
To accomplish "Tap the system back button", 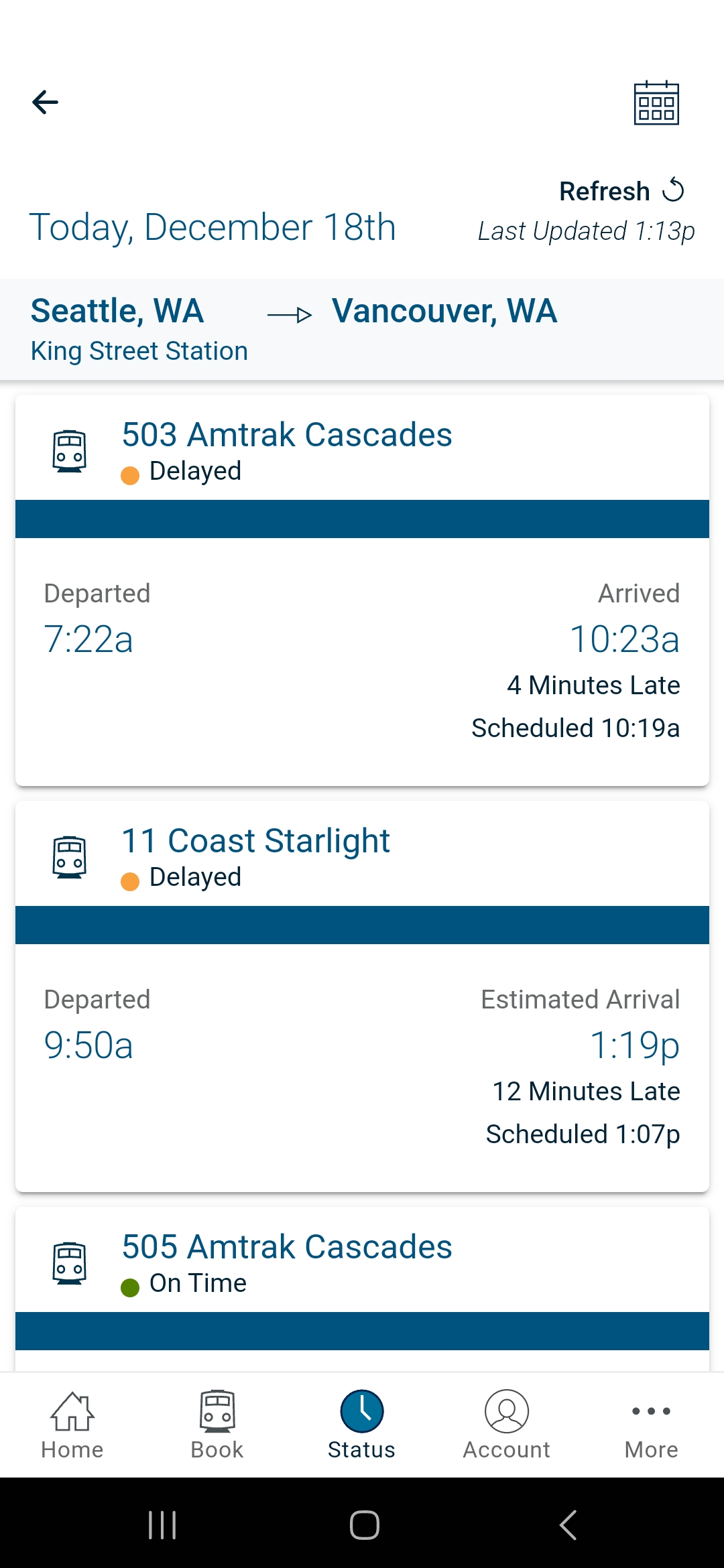I will pyautogui.click(x=568, y=1525).
